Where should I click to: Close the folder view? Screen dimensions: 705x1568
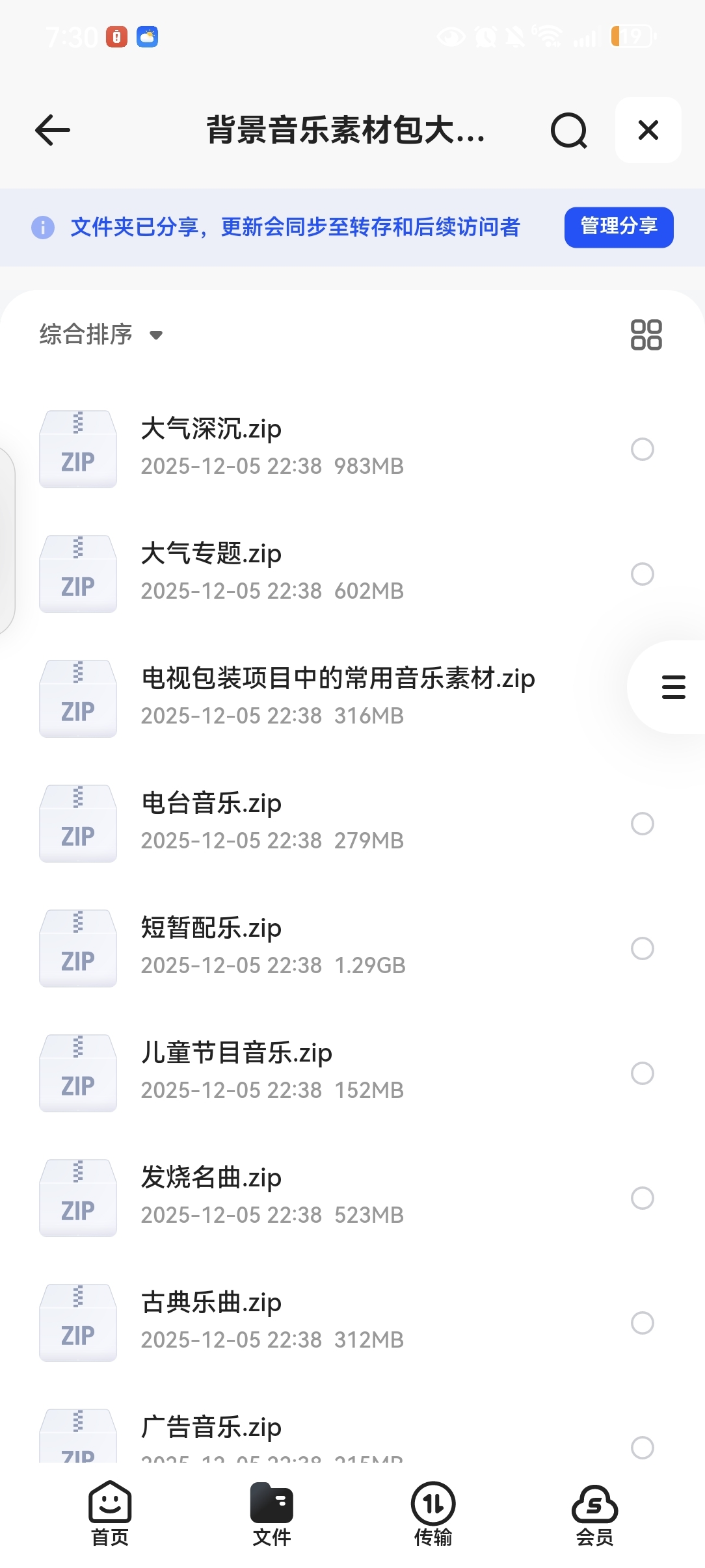click(648, 130)
